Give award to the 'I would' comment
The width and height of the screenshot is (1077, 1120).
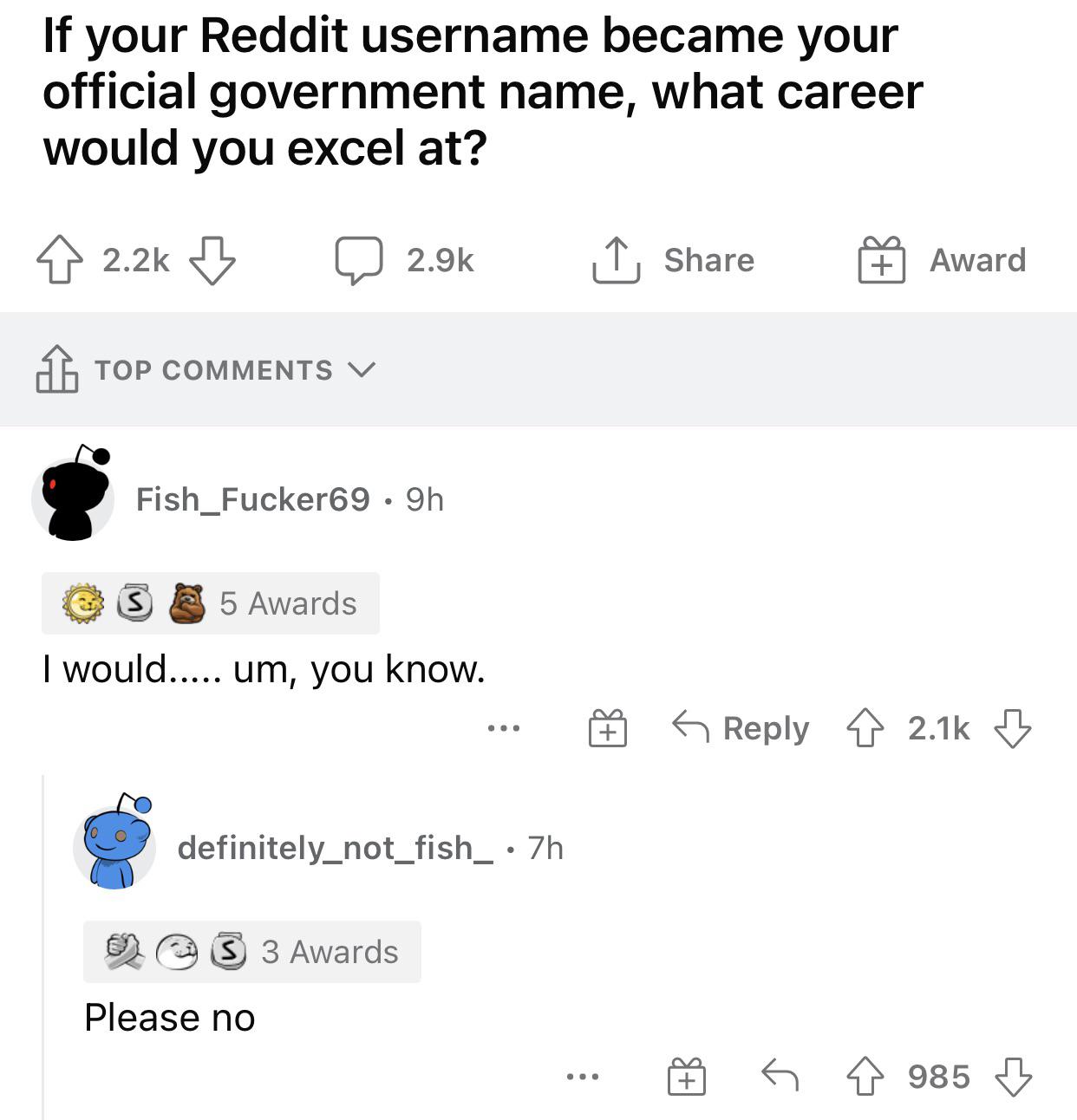607,729
